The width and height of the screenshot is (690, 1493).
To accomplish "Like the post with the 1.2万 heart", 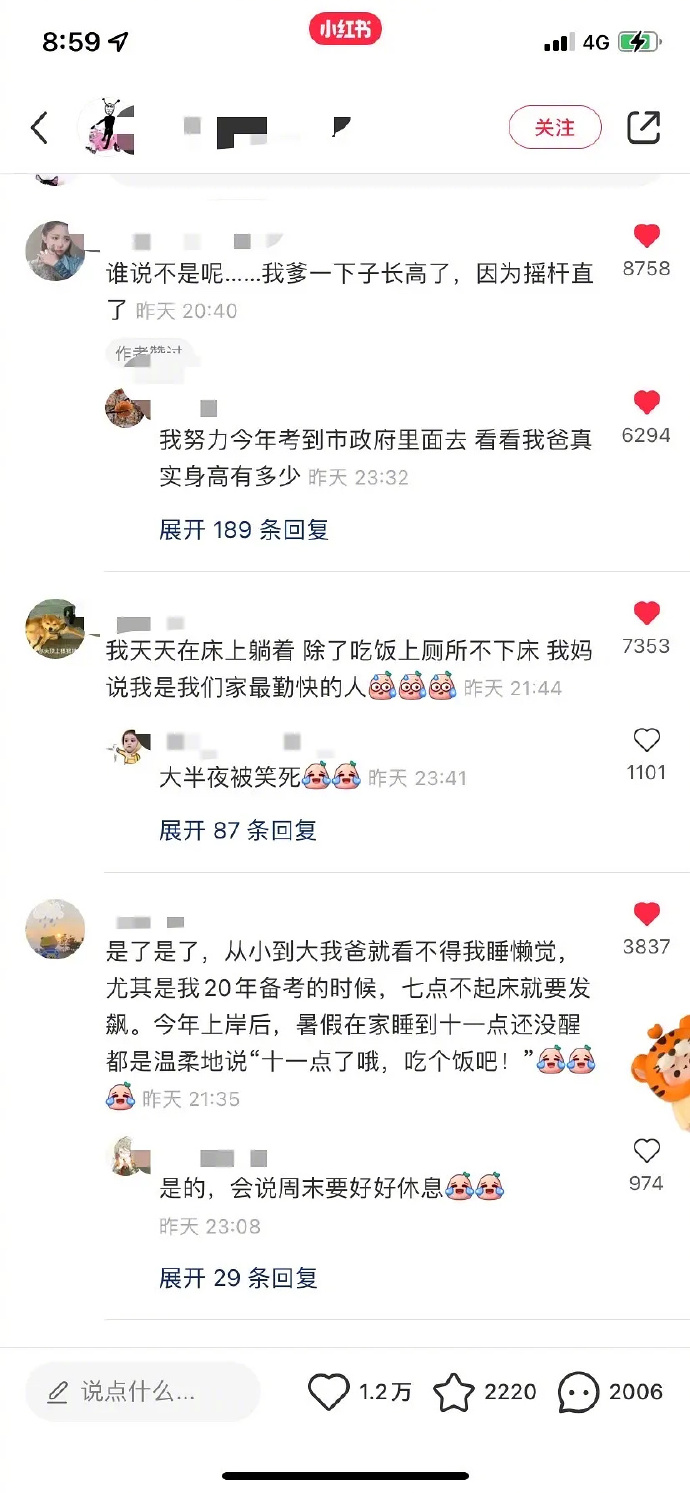I will tap(328, 1392).
